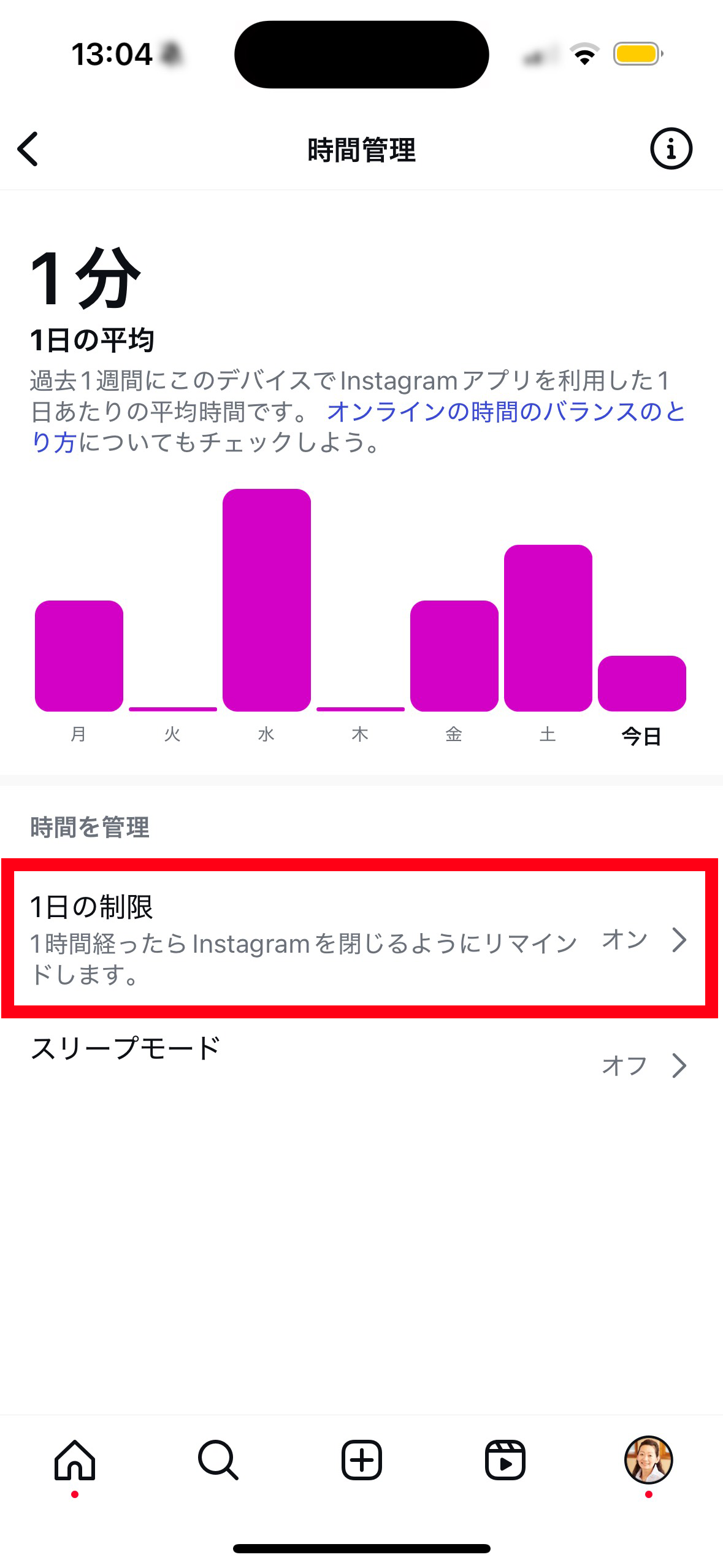
Task: Open the info icon in header
Action: [670, 149]
